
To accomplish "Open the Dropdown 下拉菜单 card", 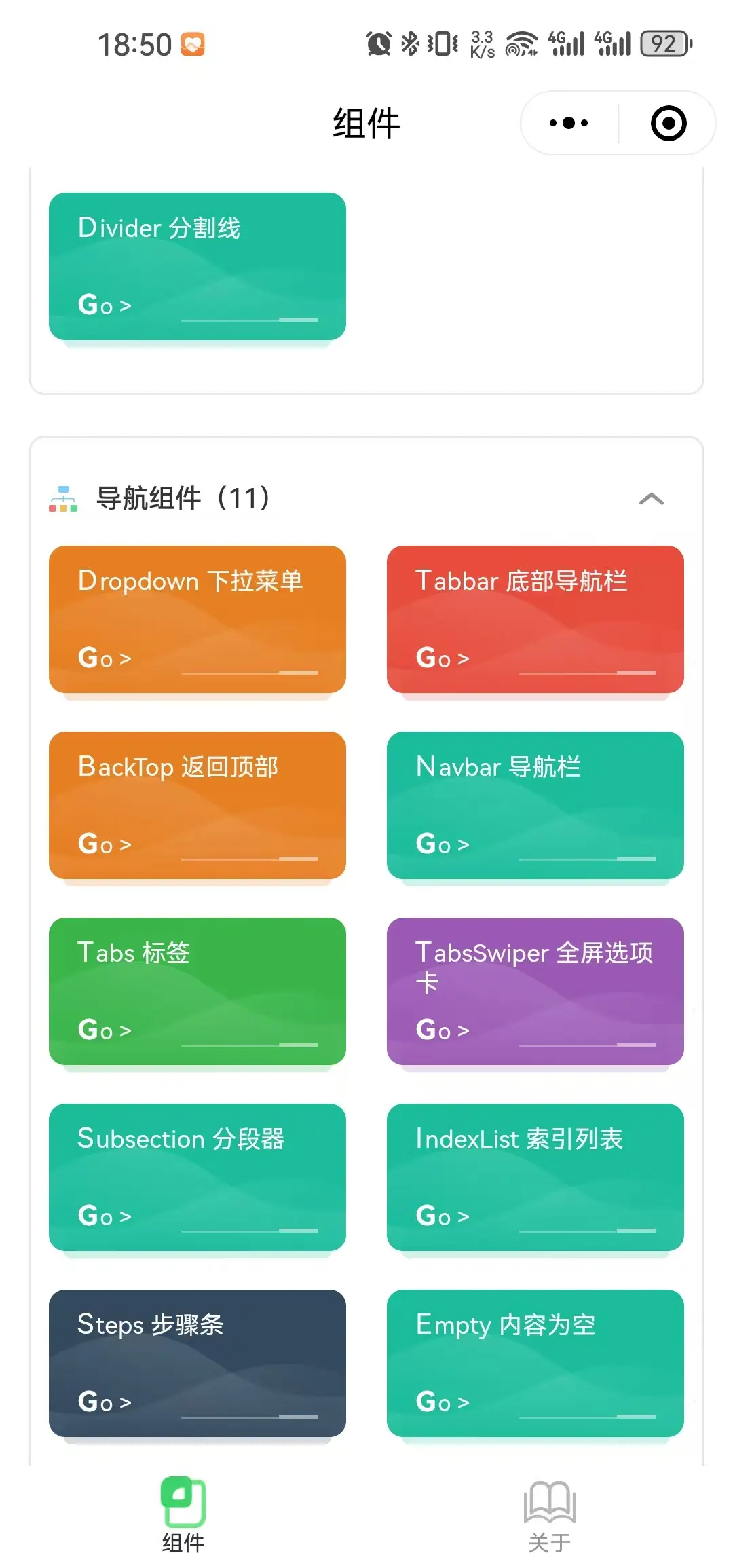I will tap(198, 619).
